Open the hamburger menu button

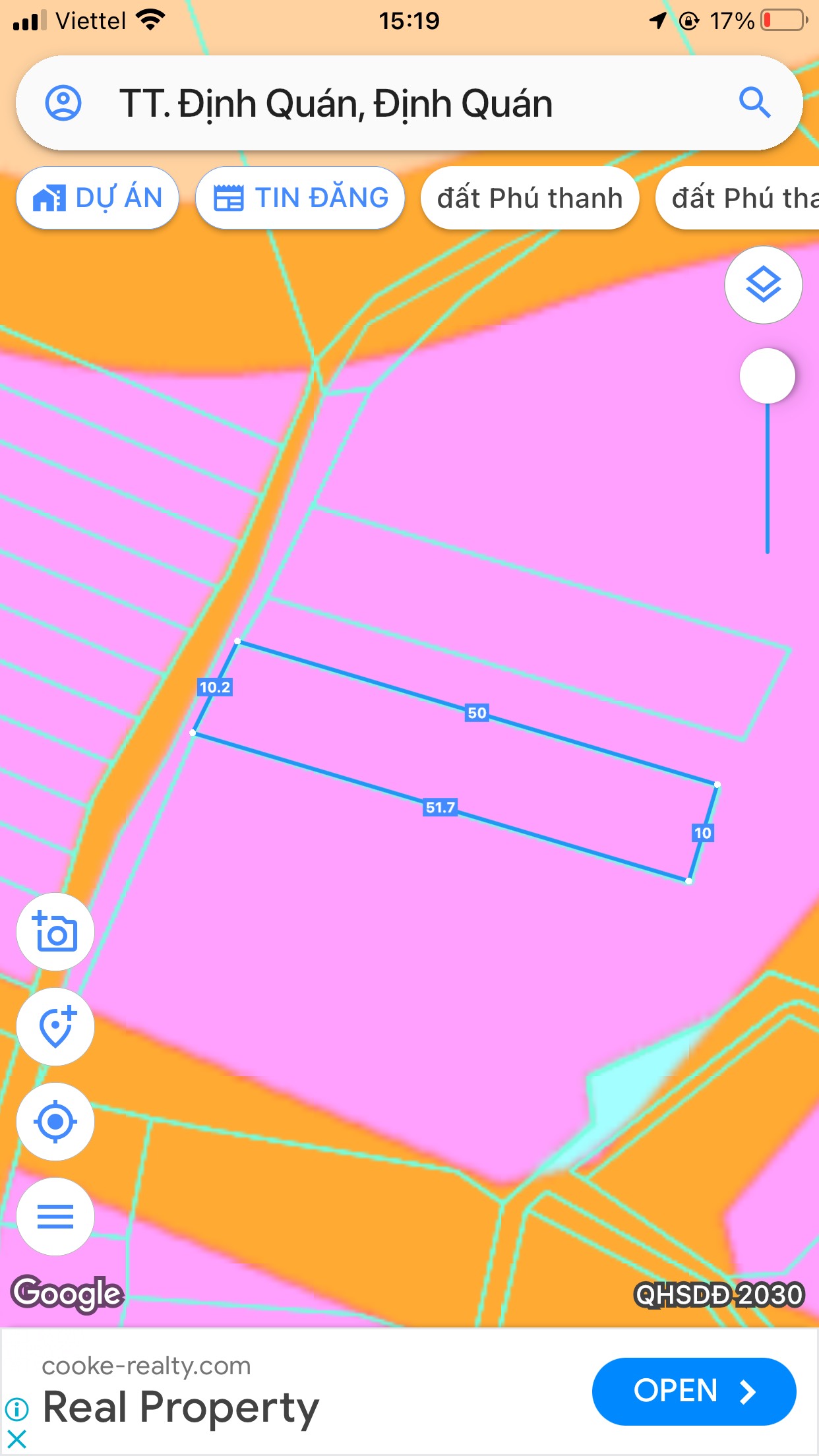[x=55, y=1217]
